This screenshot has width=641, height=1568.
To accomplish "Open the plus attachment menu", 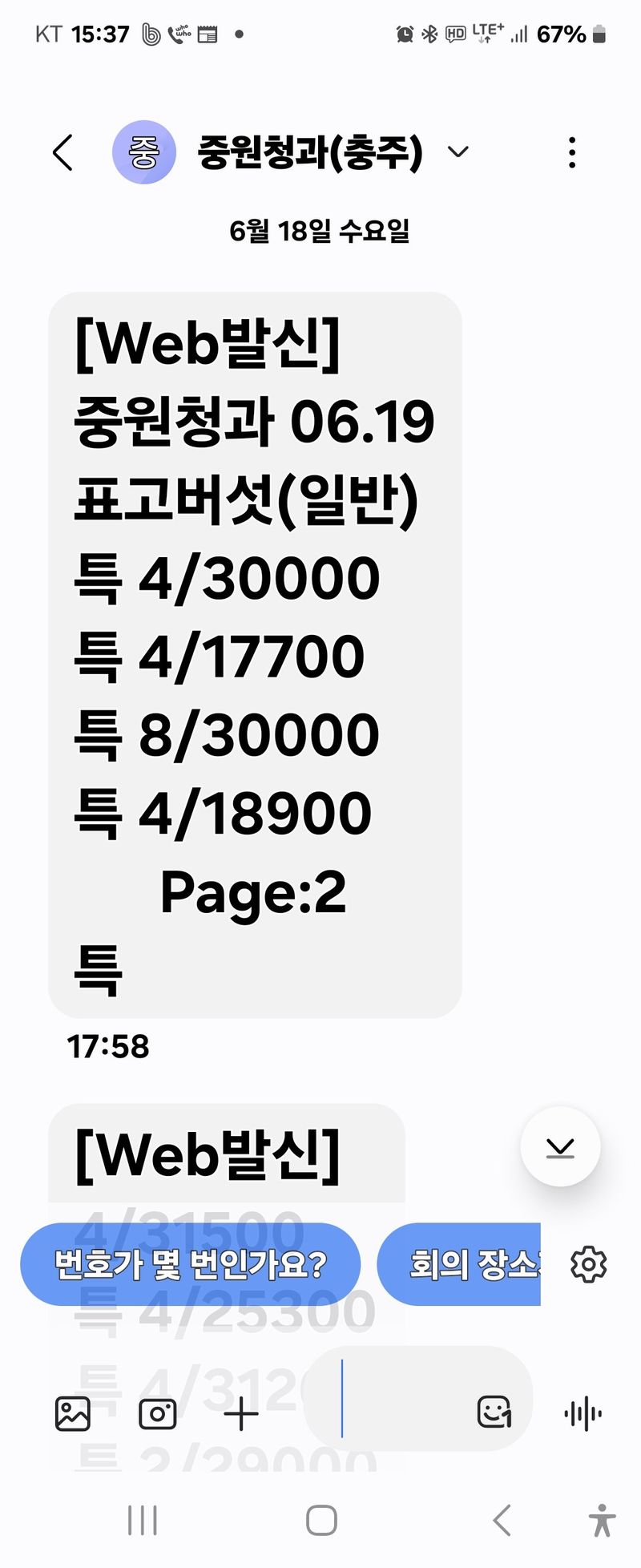I will (x=240, y=1413).
